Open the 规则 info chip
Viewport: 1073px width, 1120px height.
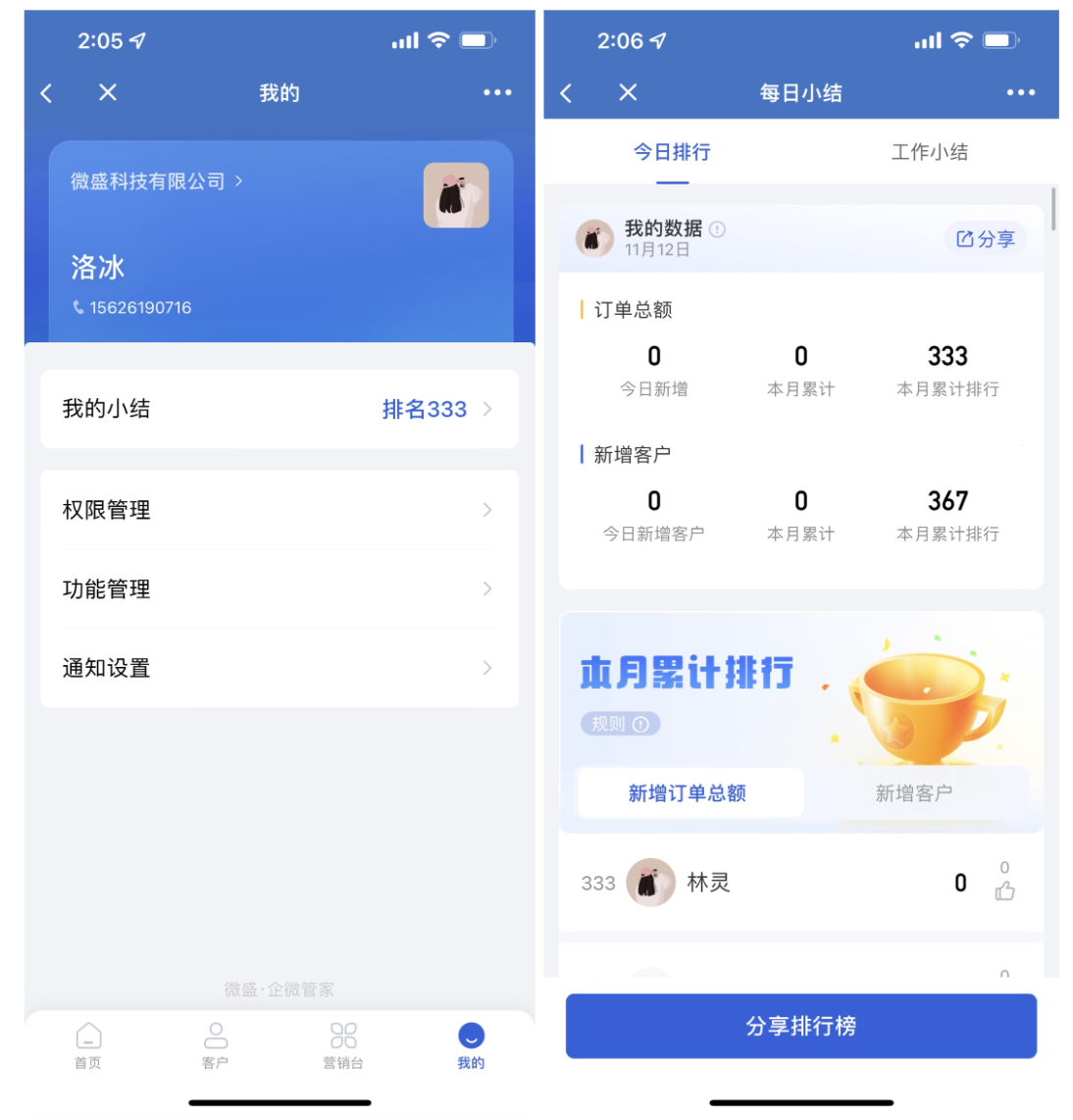pos(620,724)
